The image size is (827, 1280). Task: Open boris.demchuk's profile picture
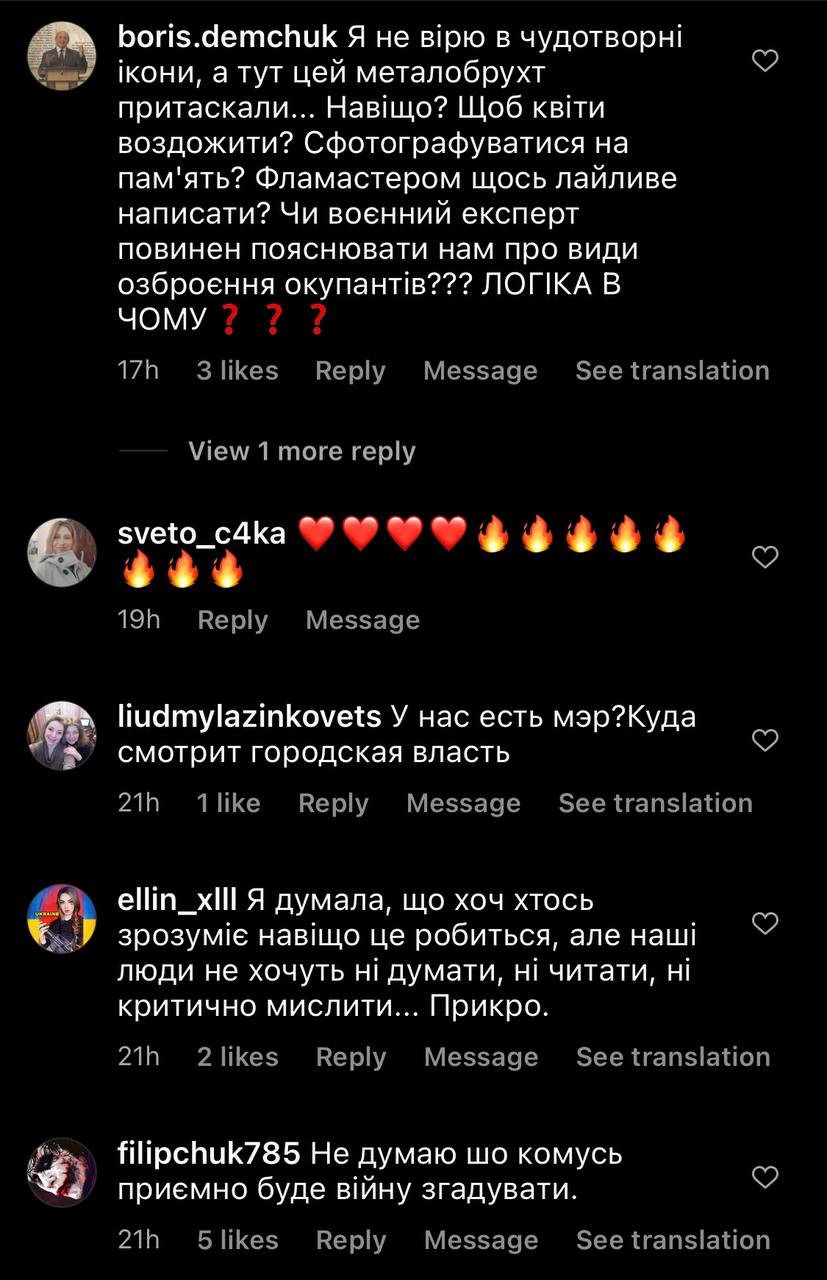pos(61,55)
